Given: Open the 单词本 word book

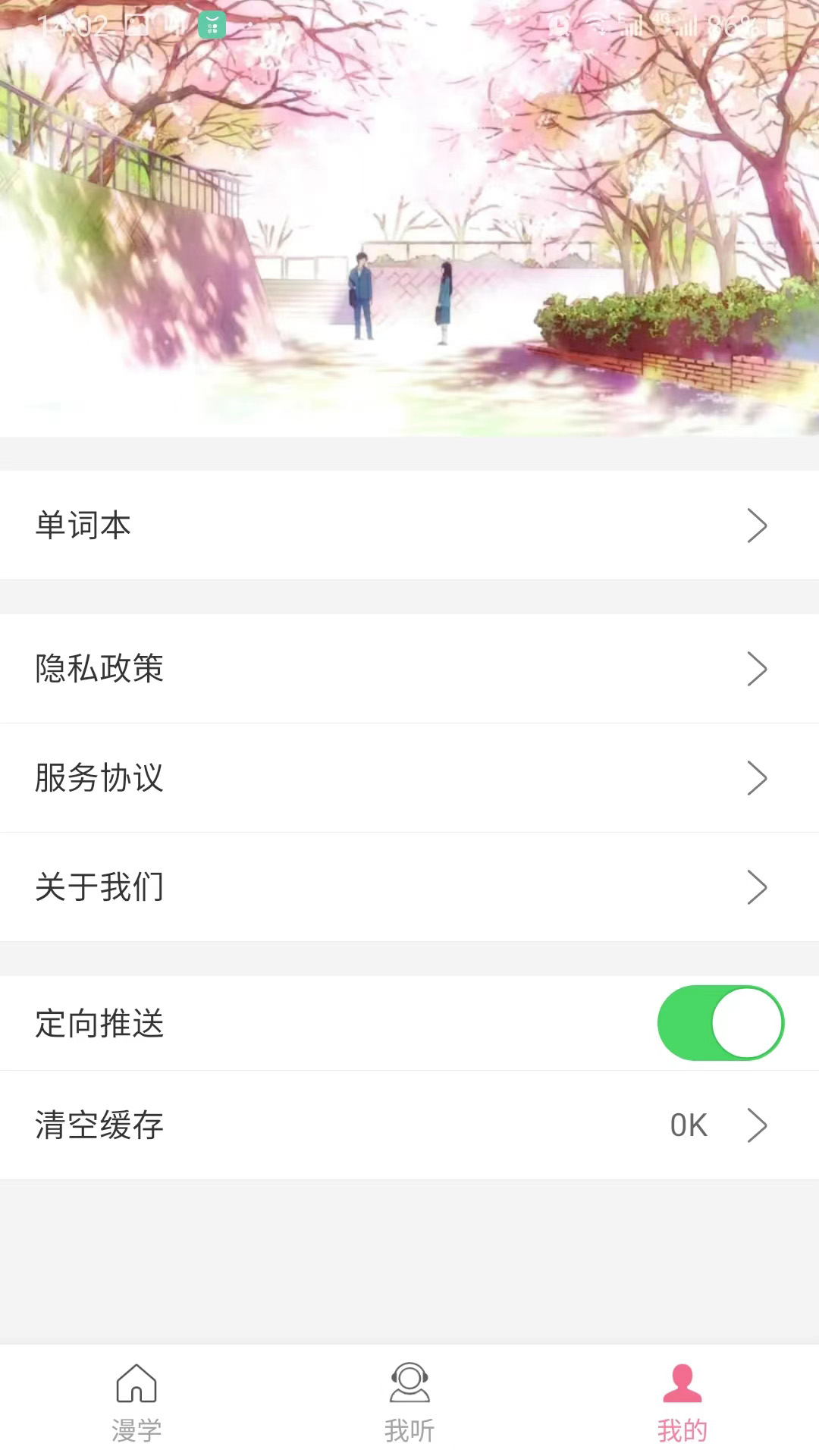Looking at the screenshot, I should click(x=409, y=525).
